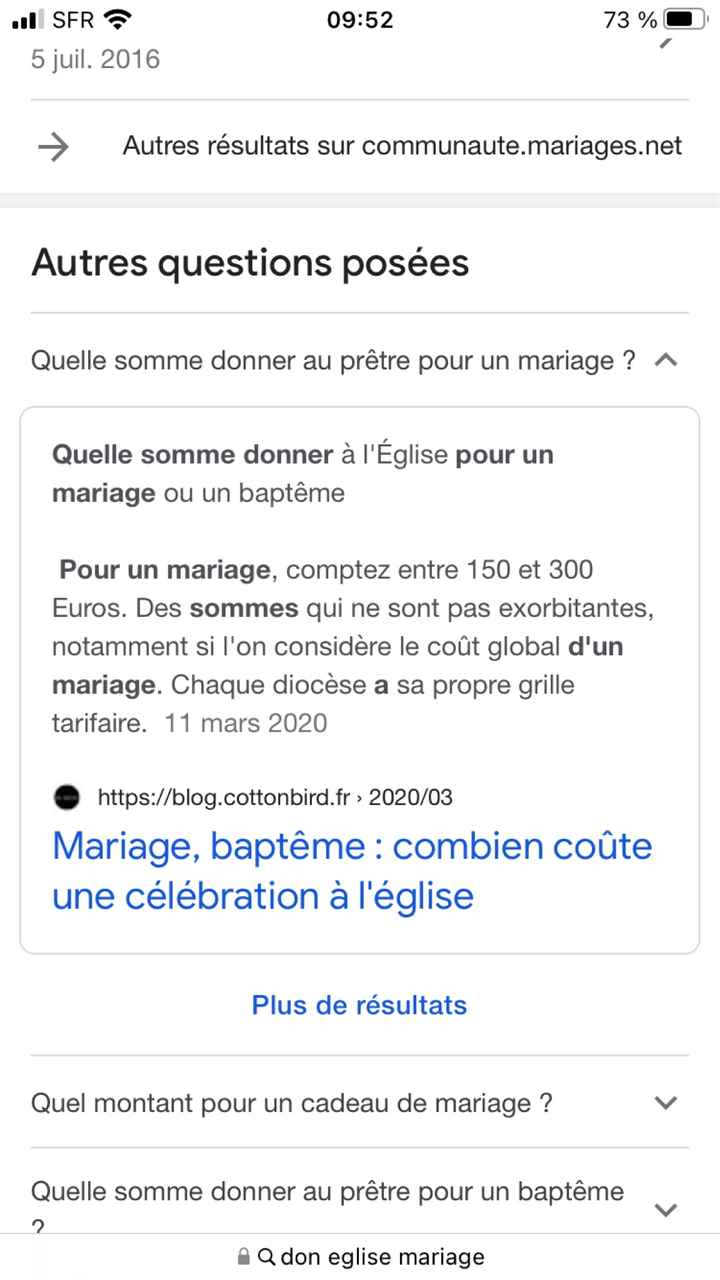Select the question 'Quelle somme donner au prêtre pour un mariage ?'
Viewport: 720px width, 1280px height.
tap(330, 360)
